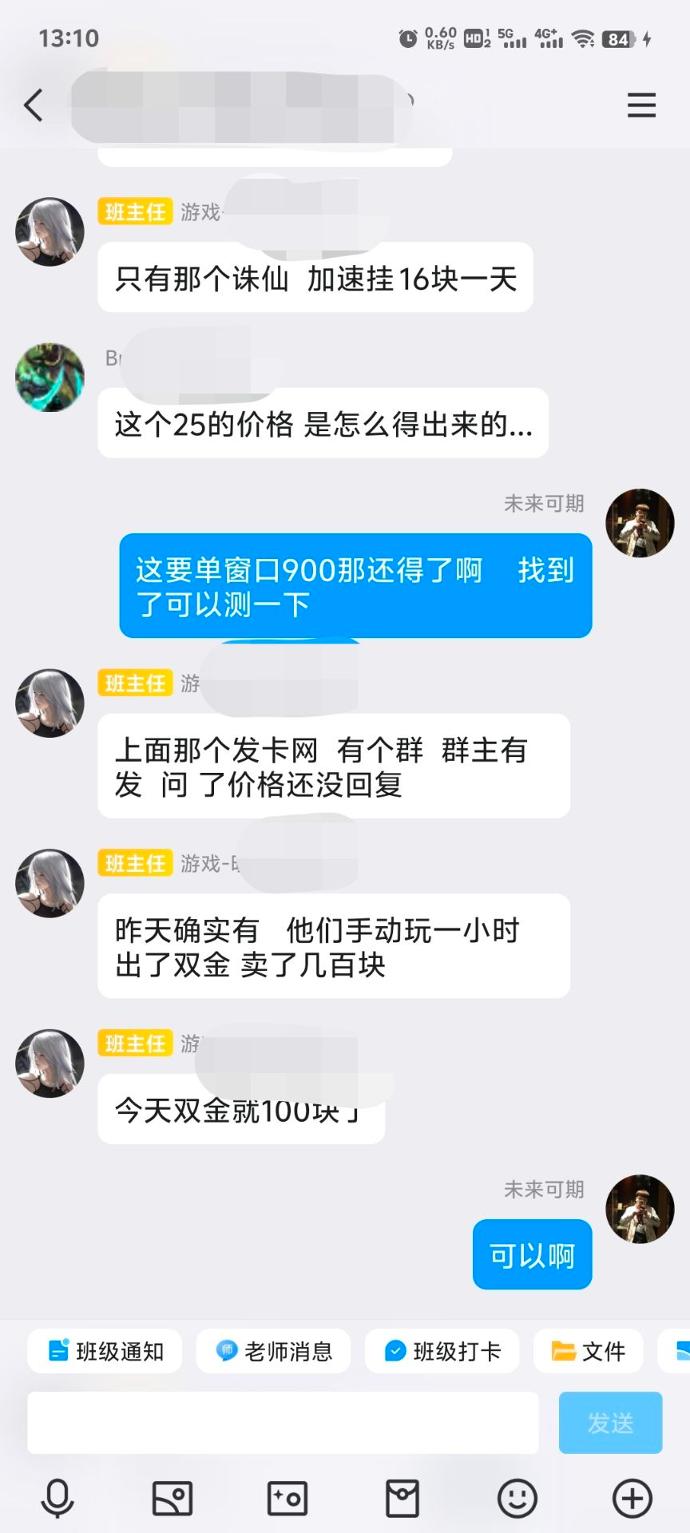View avatar of user asking about 25的价格
Viewport: 690px width, 1533px height.
[50, 378]
